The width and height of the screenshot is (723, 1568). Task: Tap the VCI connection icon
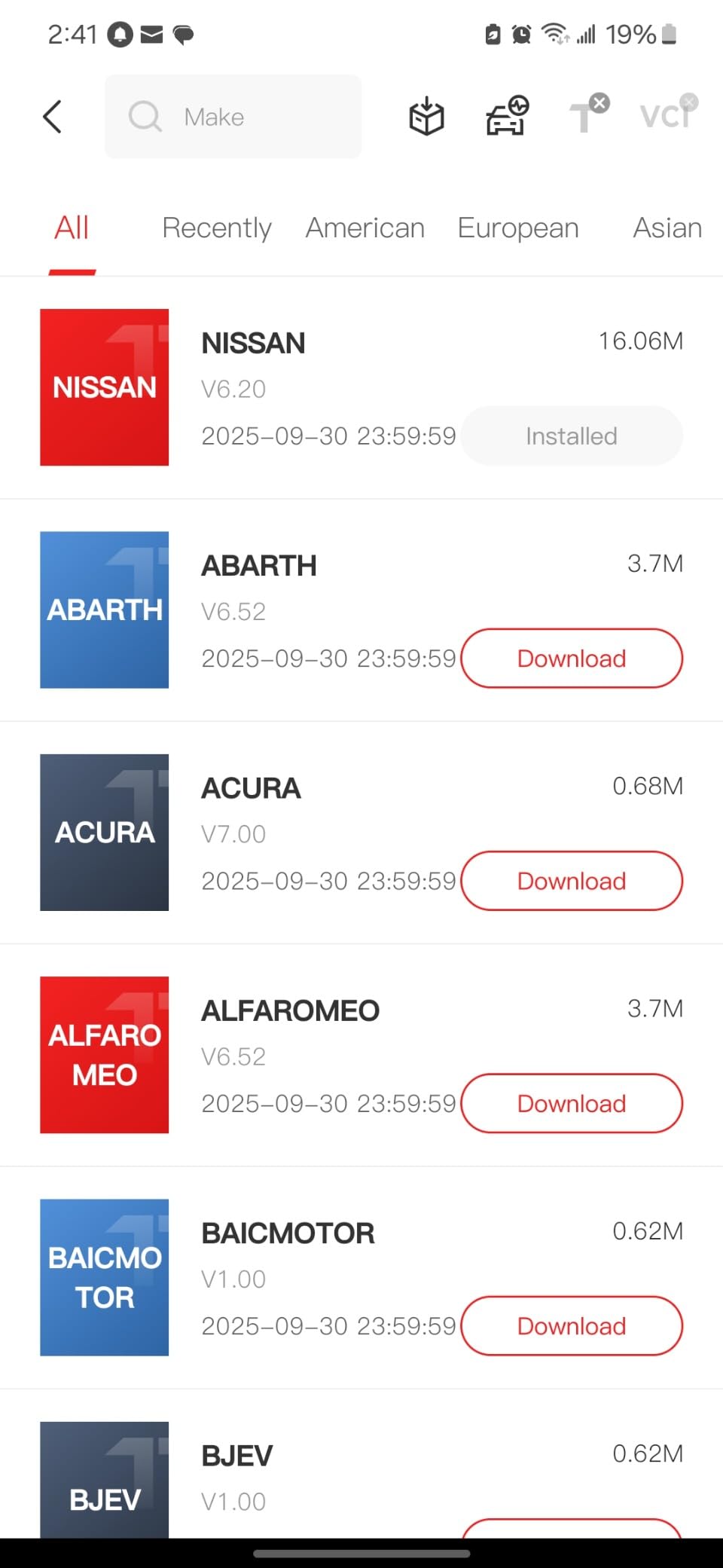coord(668,113)
